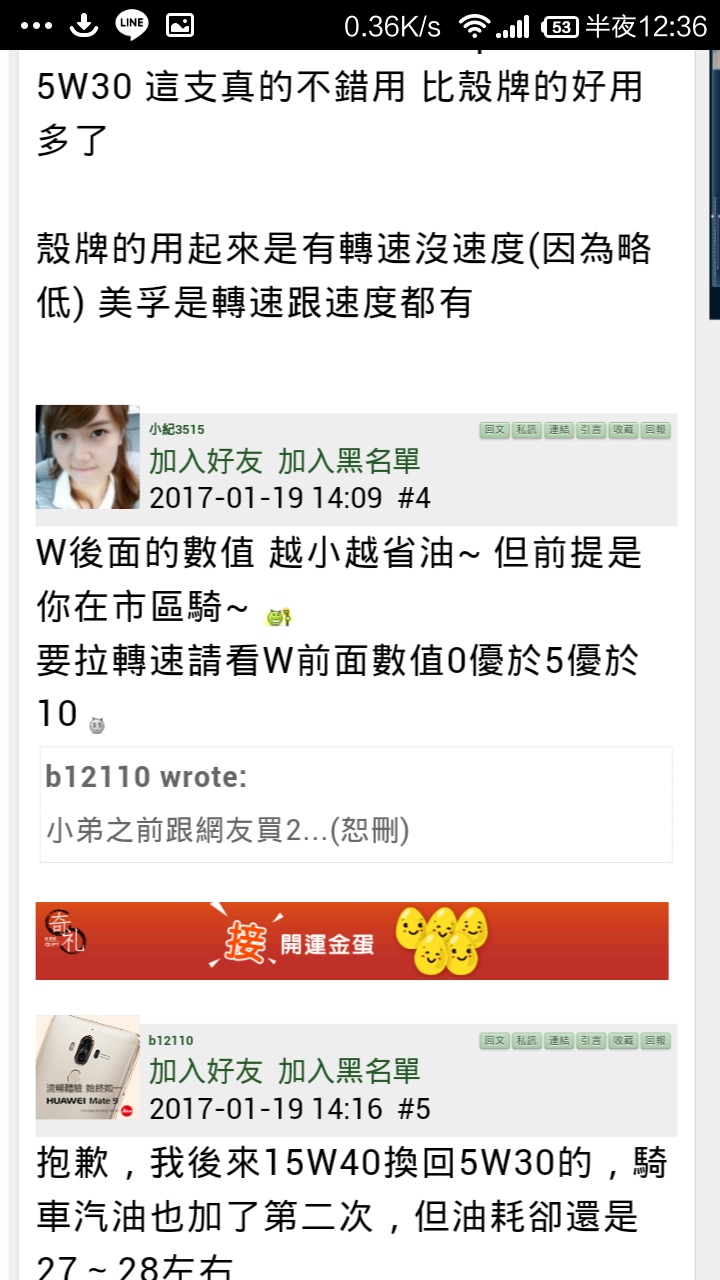The image size is (720, 1280).
Task: Tap 收藏 on b12110's post #5
Action: (623, 1041)
